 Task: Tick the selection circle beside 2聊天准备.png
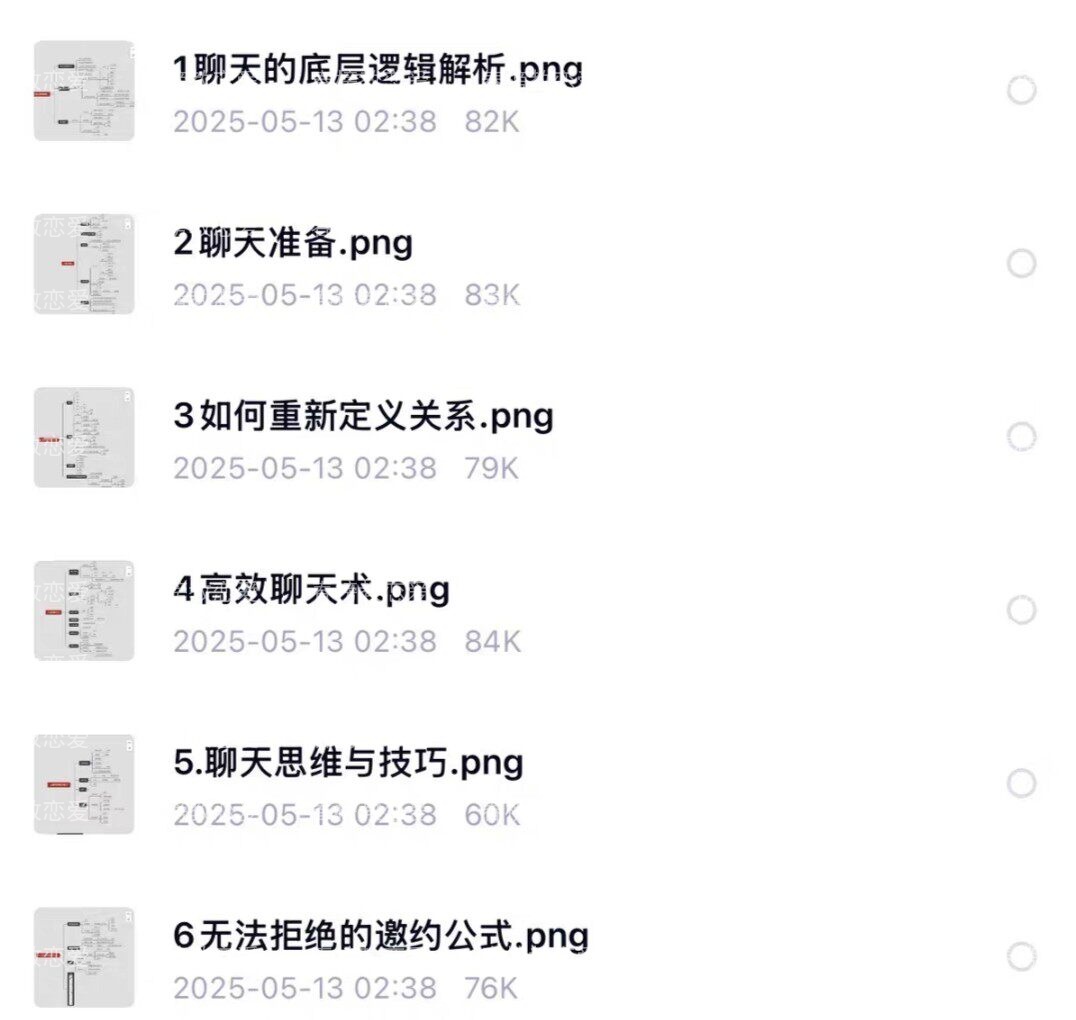pos(1021,264)
